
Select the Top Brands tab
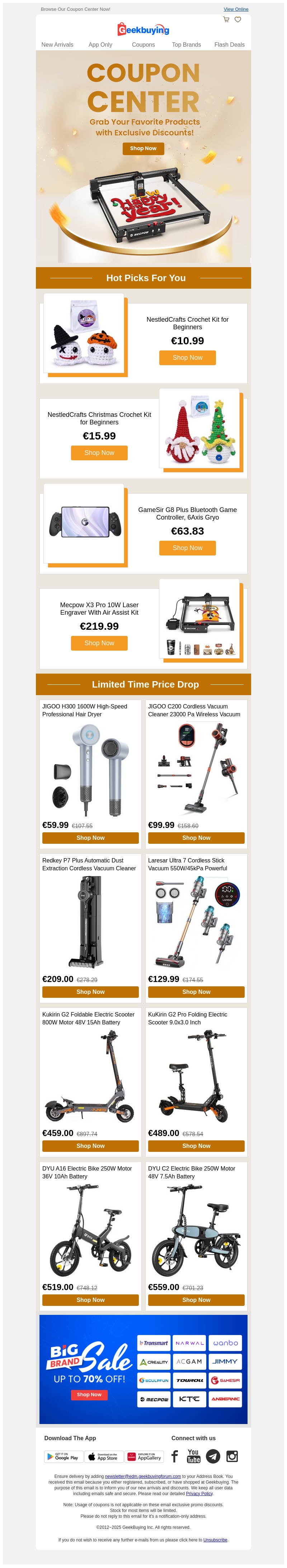pyautogui.click(x=186, y=45)
